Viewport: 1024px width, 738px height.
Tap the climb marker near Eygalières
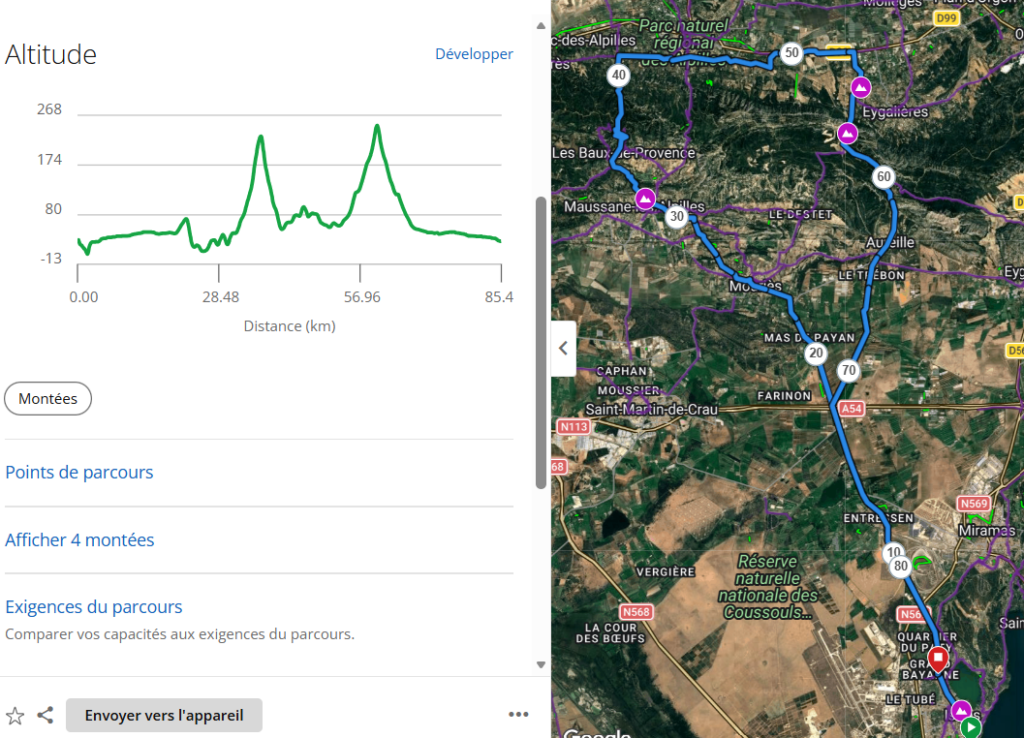[861, 88]
